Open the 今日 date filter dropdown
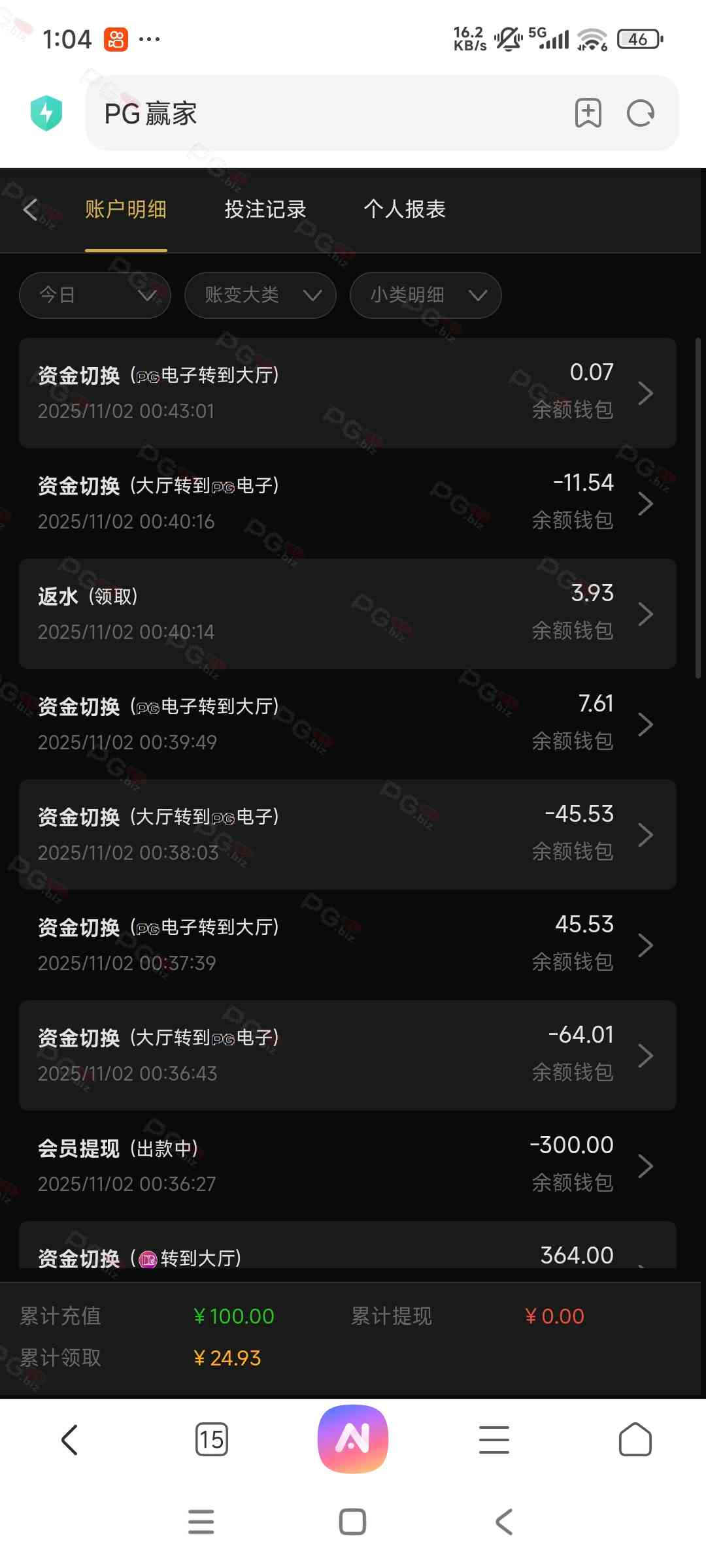The image size is (706, 1568). pos(95,295)
